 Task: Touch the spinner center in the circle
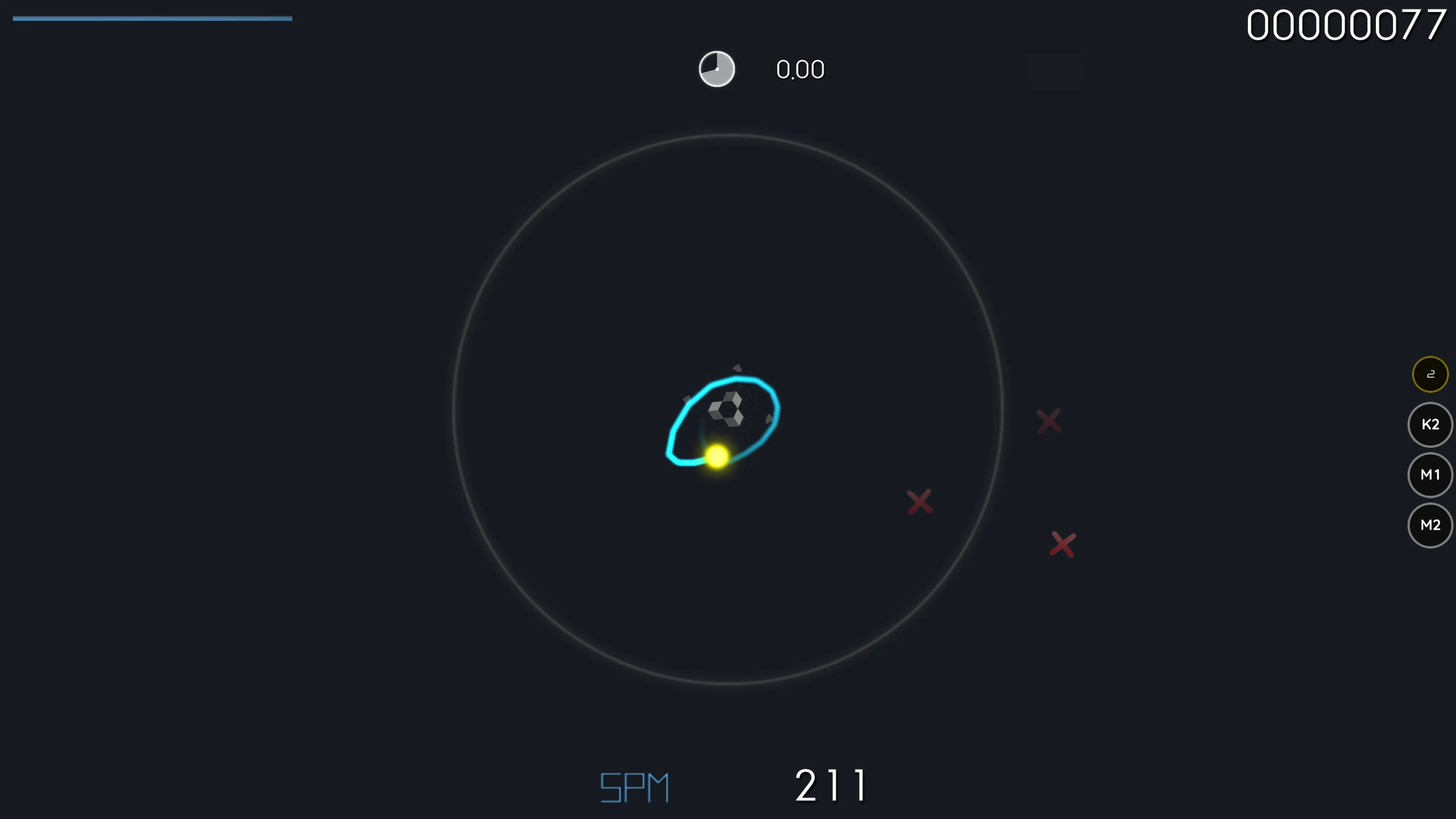click(727, 409)
